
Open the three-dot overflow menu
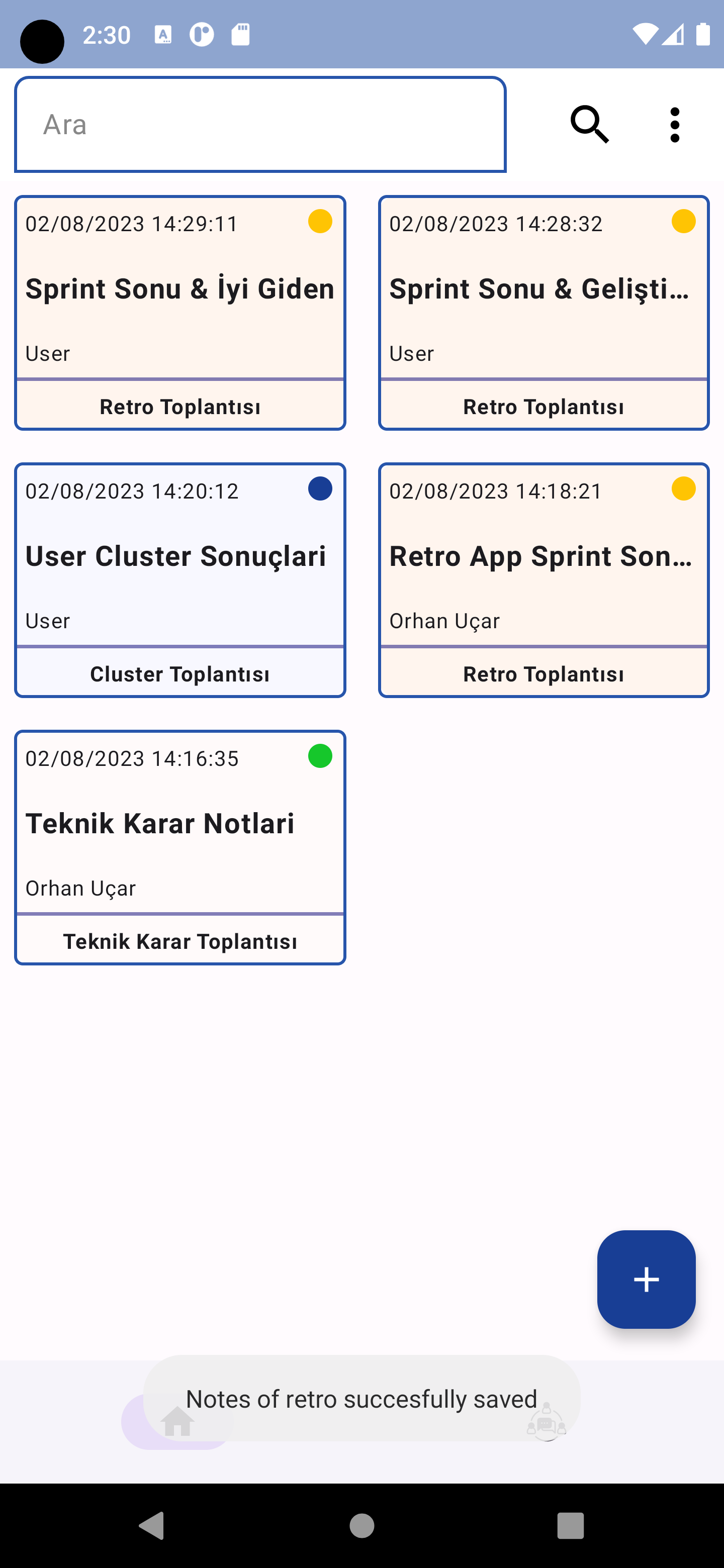click(x=675, y=124)
